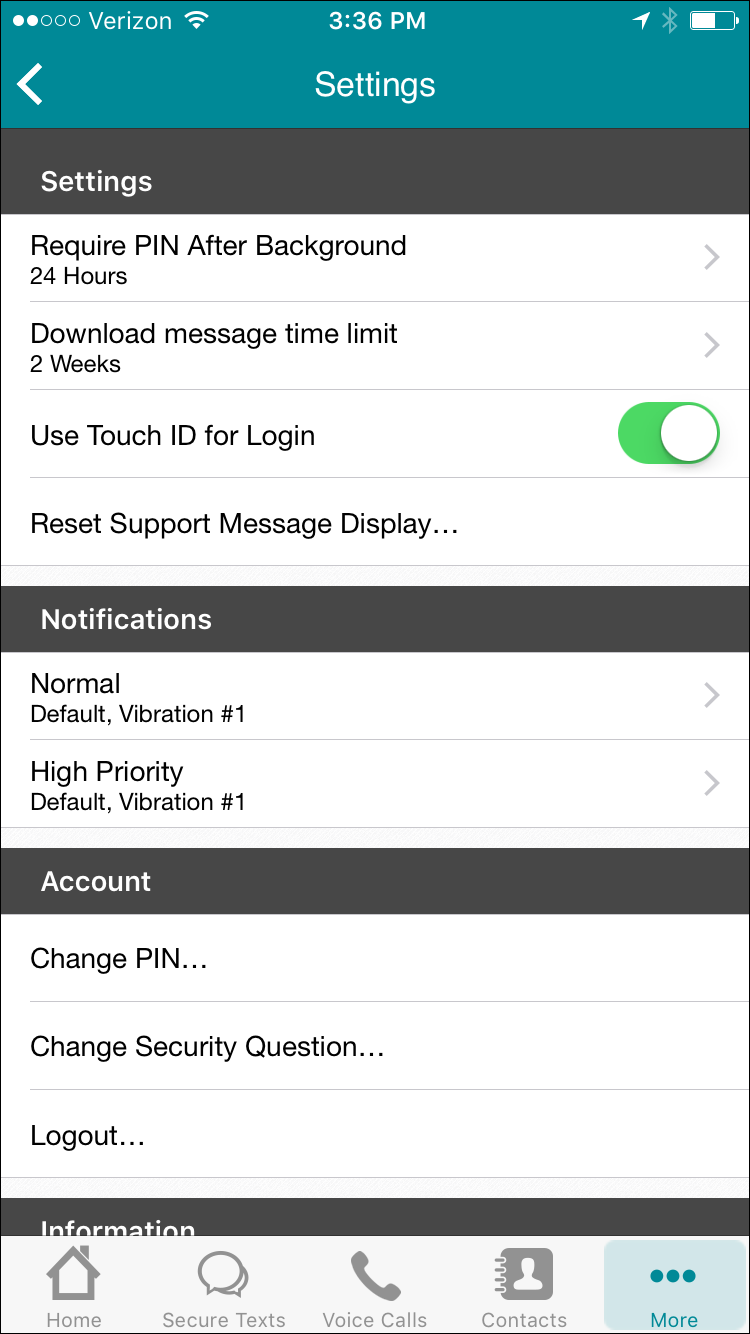Viewport: 750px width, 1334px height.
Task: View the Contacts tab
Action: point(524,1288)
